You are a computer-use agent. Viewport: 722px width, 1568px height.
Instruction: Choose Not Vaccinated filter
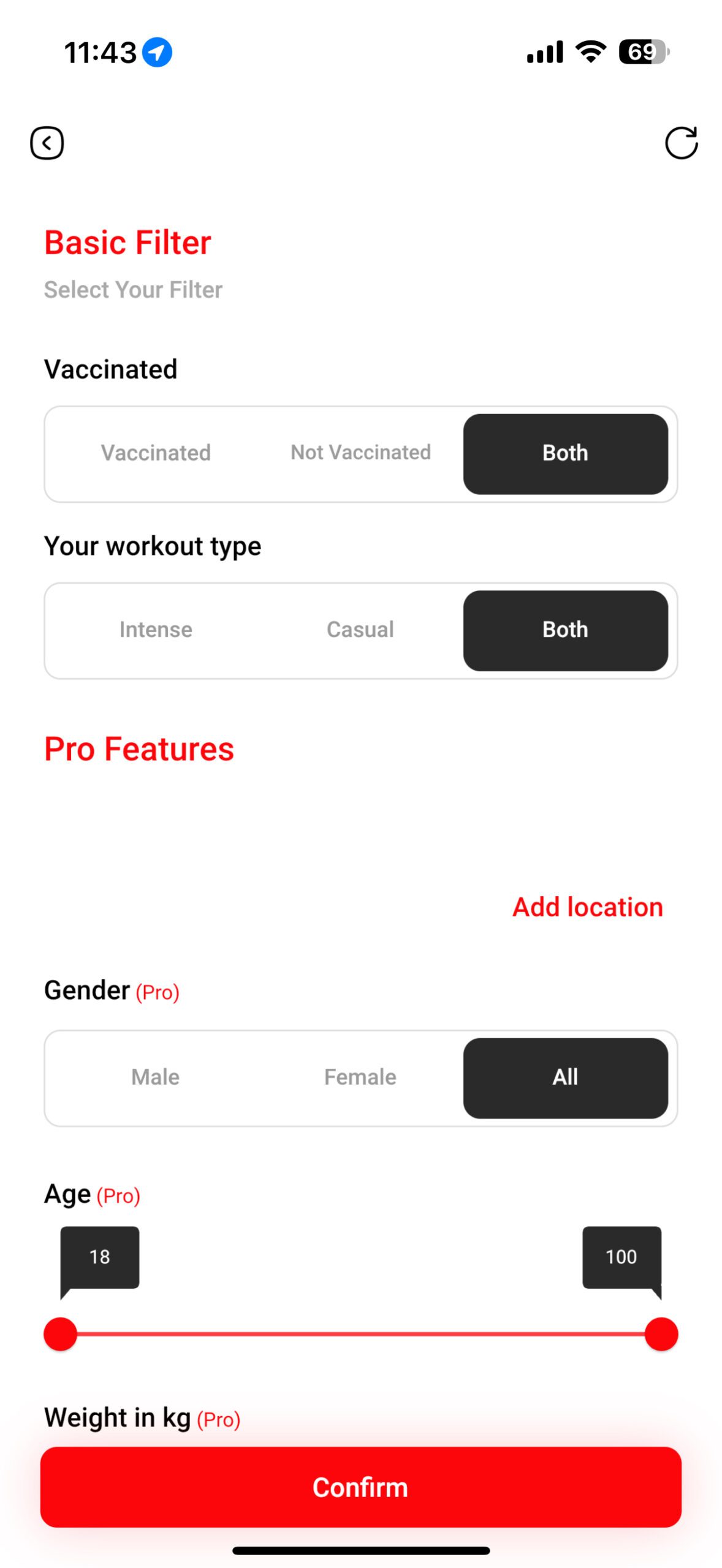(360, 453)
